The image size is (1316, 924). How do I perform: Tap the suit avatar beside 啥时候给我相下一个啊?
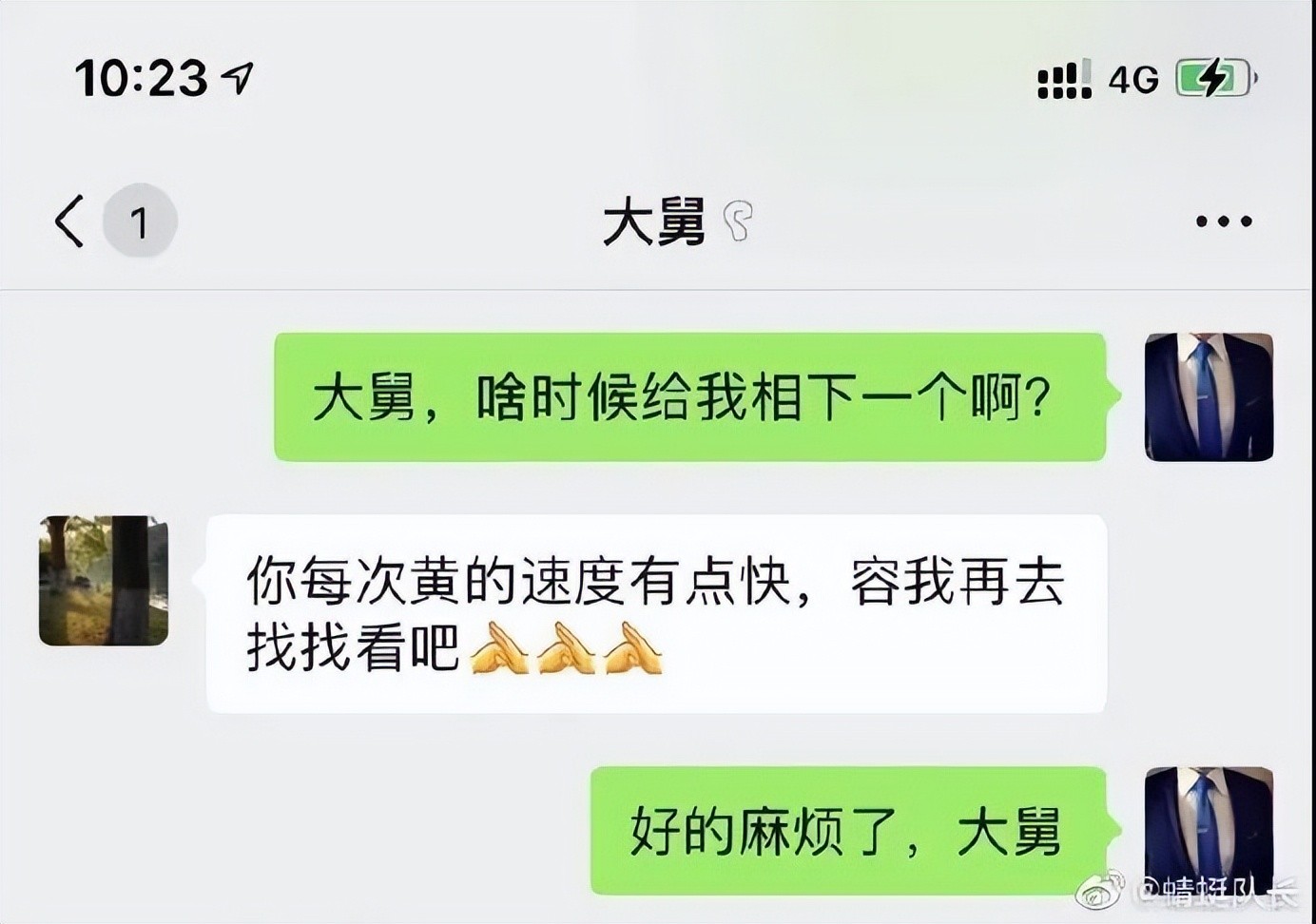click(1208, 397)
